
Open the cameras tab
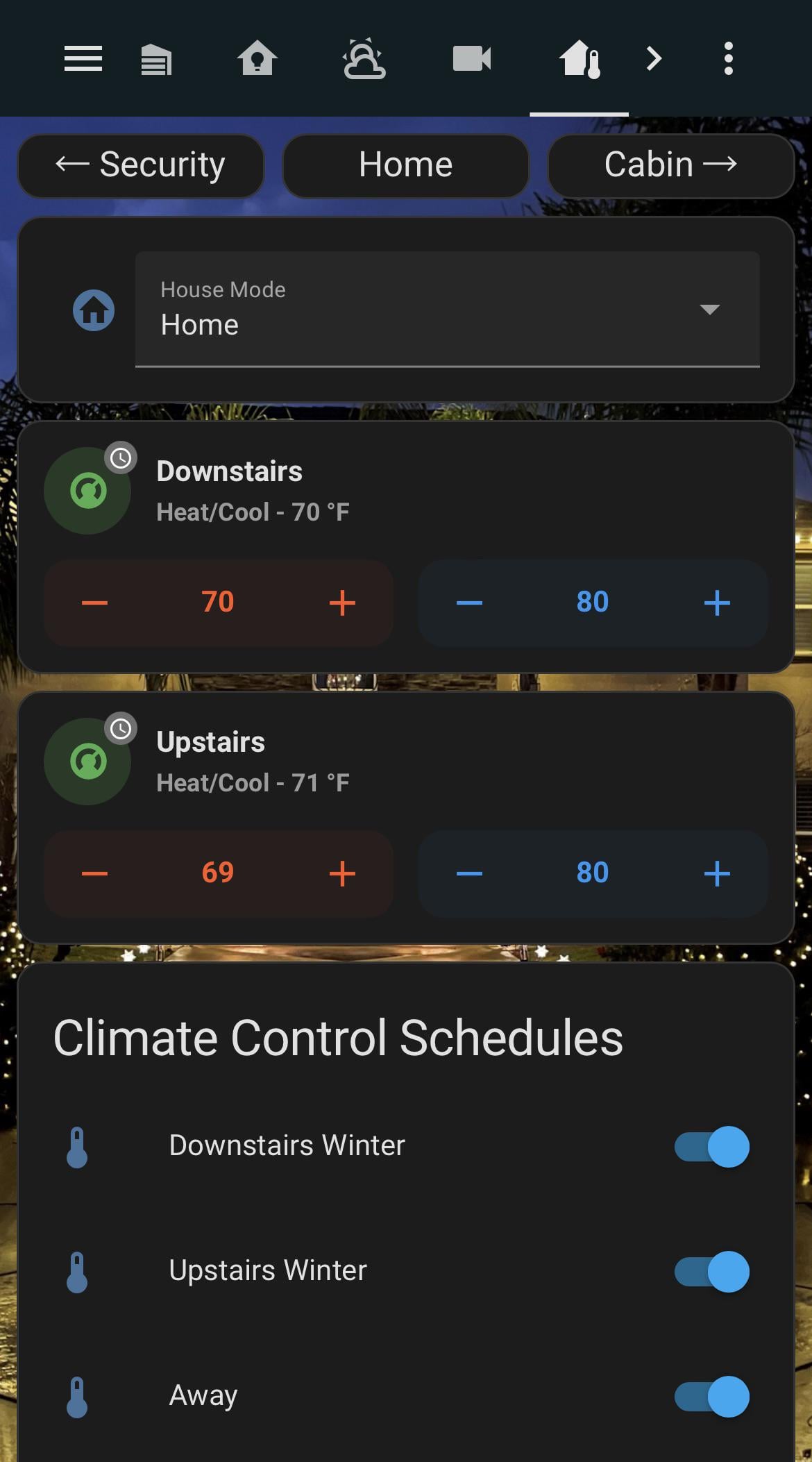472,58
